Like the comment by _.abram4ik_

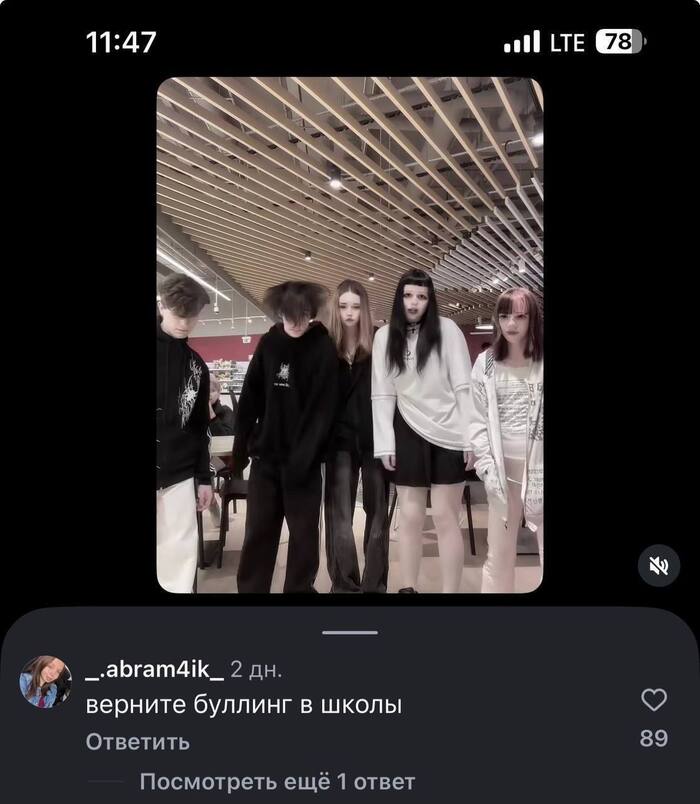click(x=654, y=700)
